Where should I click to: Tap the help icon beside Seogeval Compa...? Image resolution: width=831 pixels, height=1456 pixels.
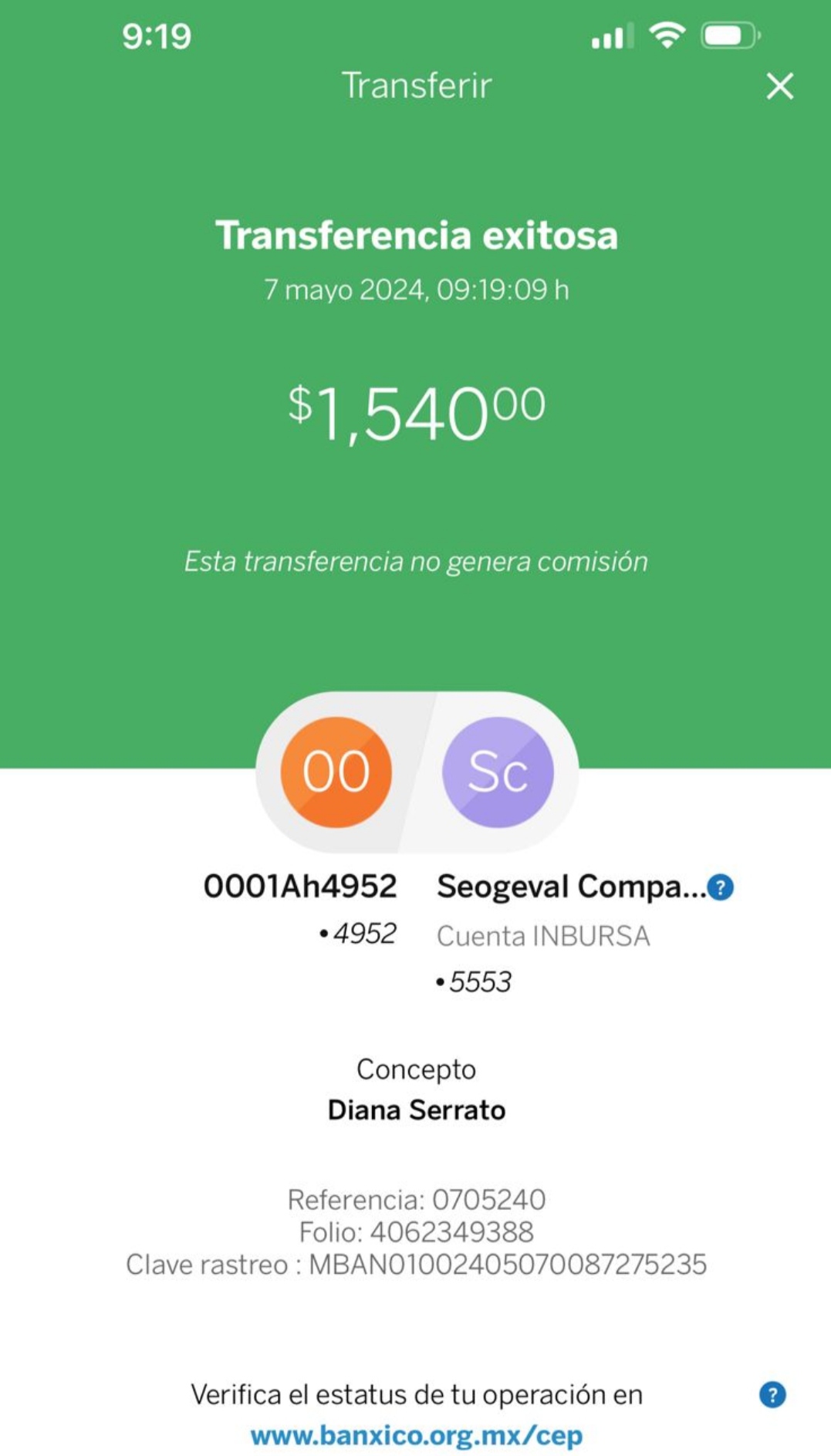tap(720, 887)
